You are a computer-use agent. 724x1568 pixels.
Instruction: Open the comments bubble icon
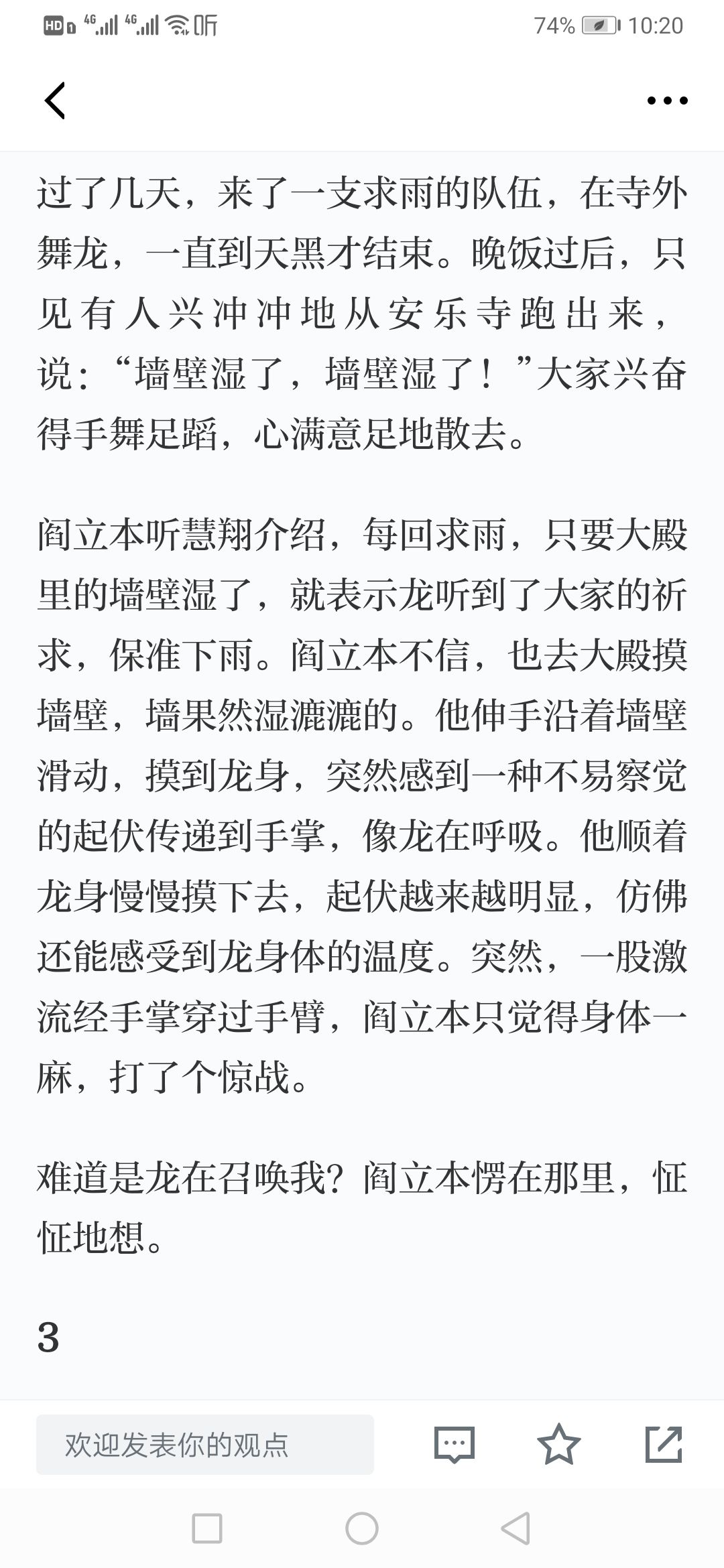click(x=455, y=1445)
